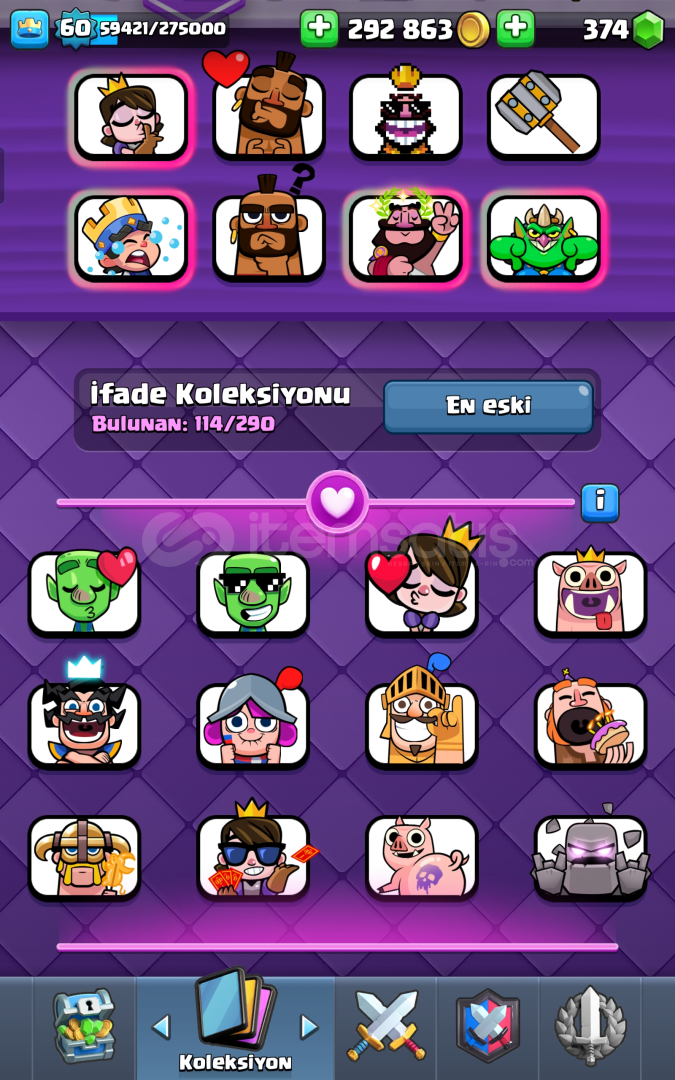Switch to the battle crossed swords tab

pyautogui.click(x=386, y=1026)
